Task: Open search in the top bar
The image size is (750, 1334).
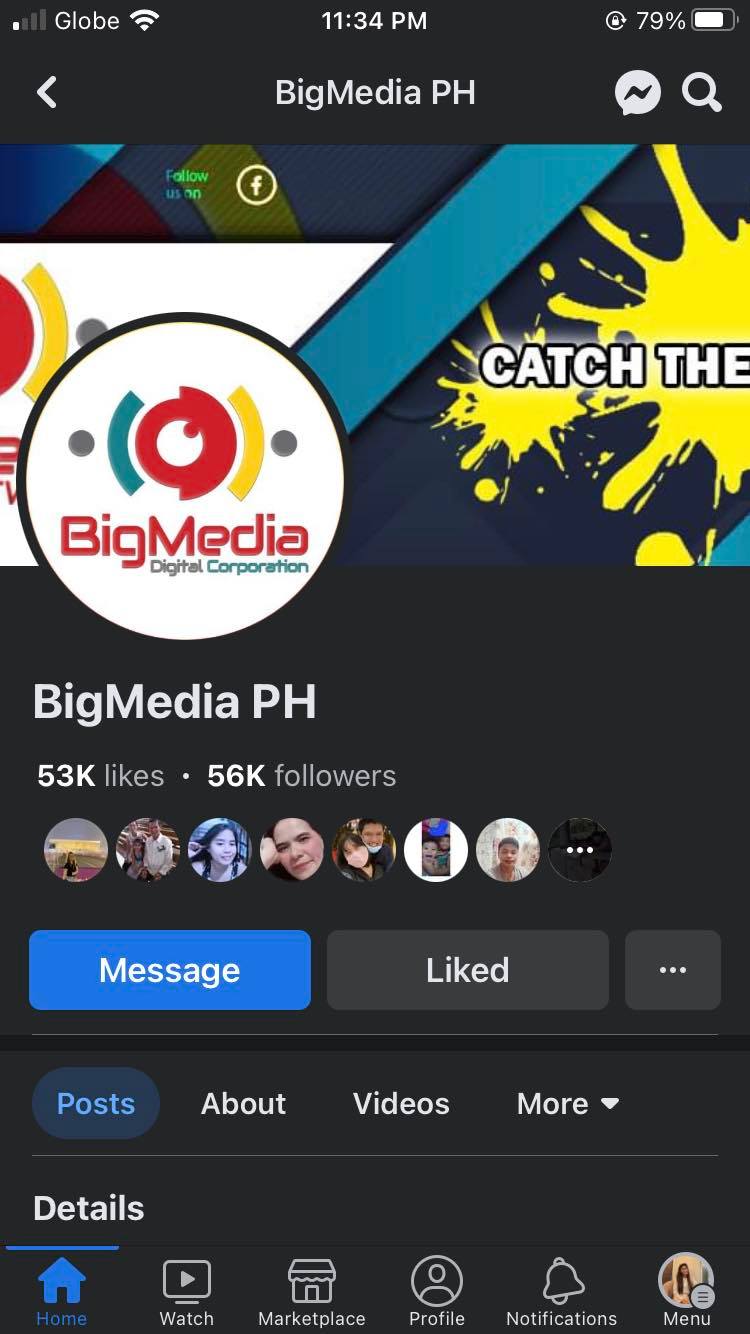Action: click(701, 94)
